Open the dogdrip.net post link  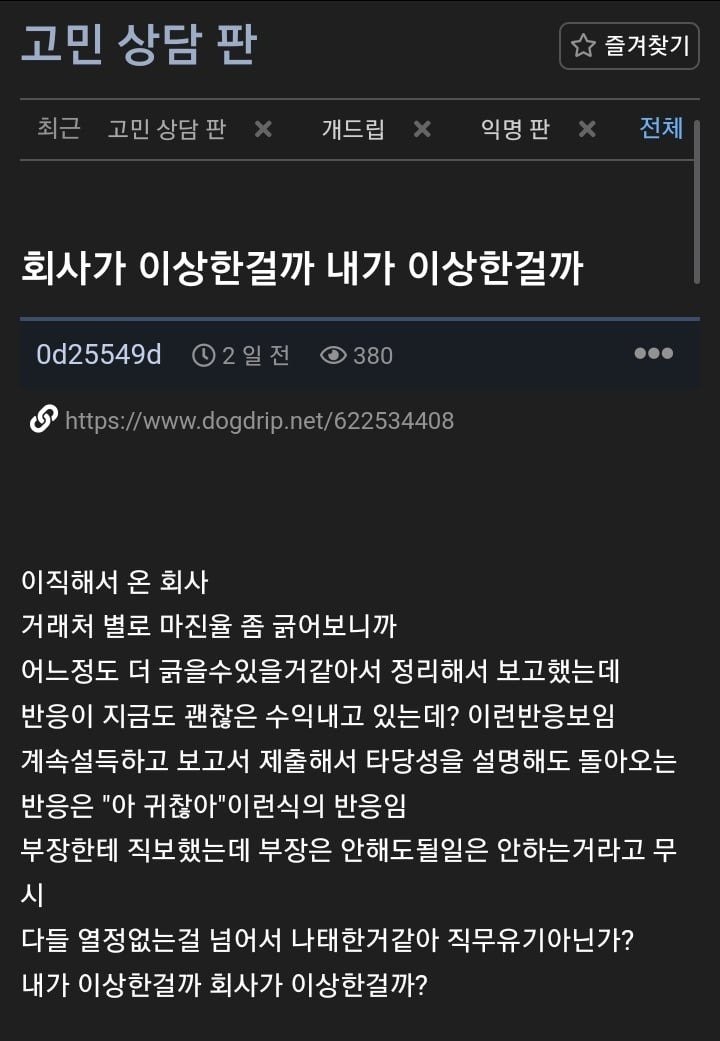pos(259,420)
